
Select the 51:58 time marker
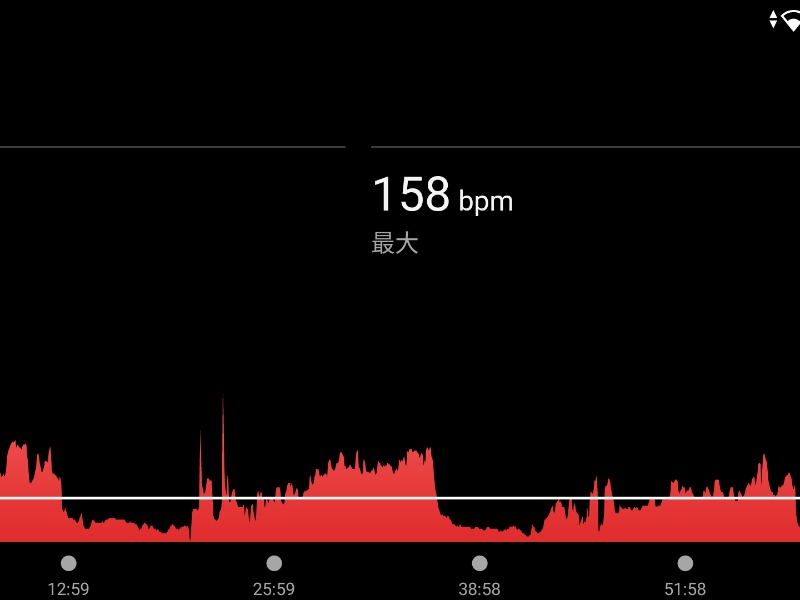685,564
